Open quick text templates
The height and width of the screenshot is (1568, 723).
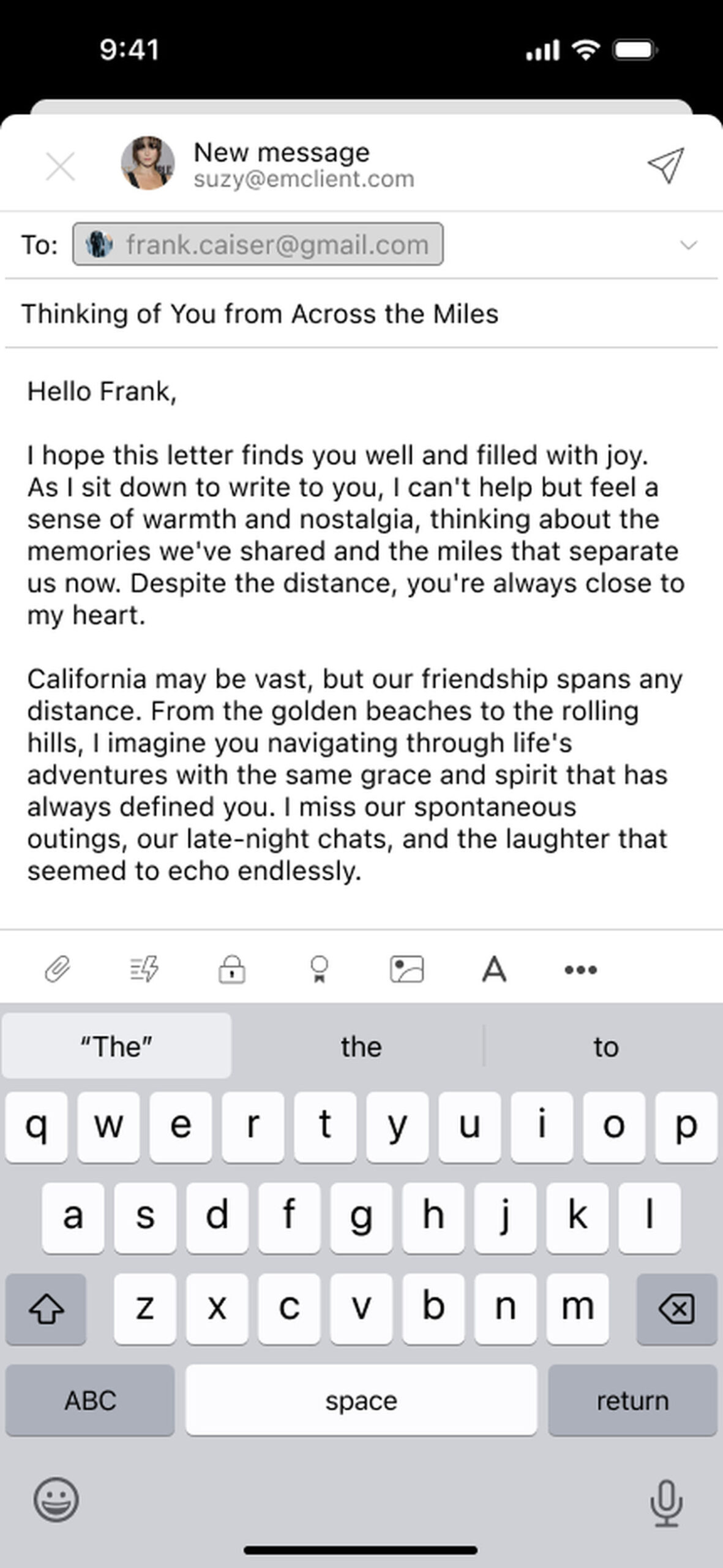point(144,969)
